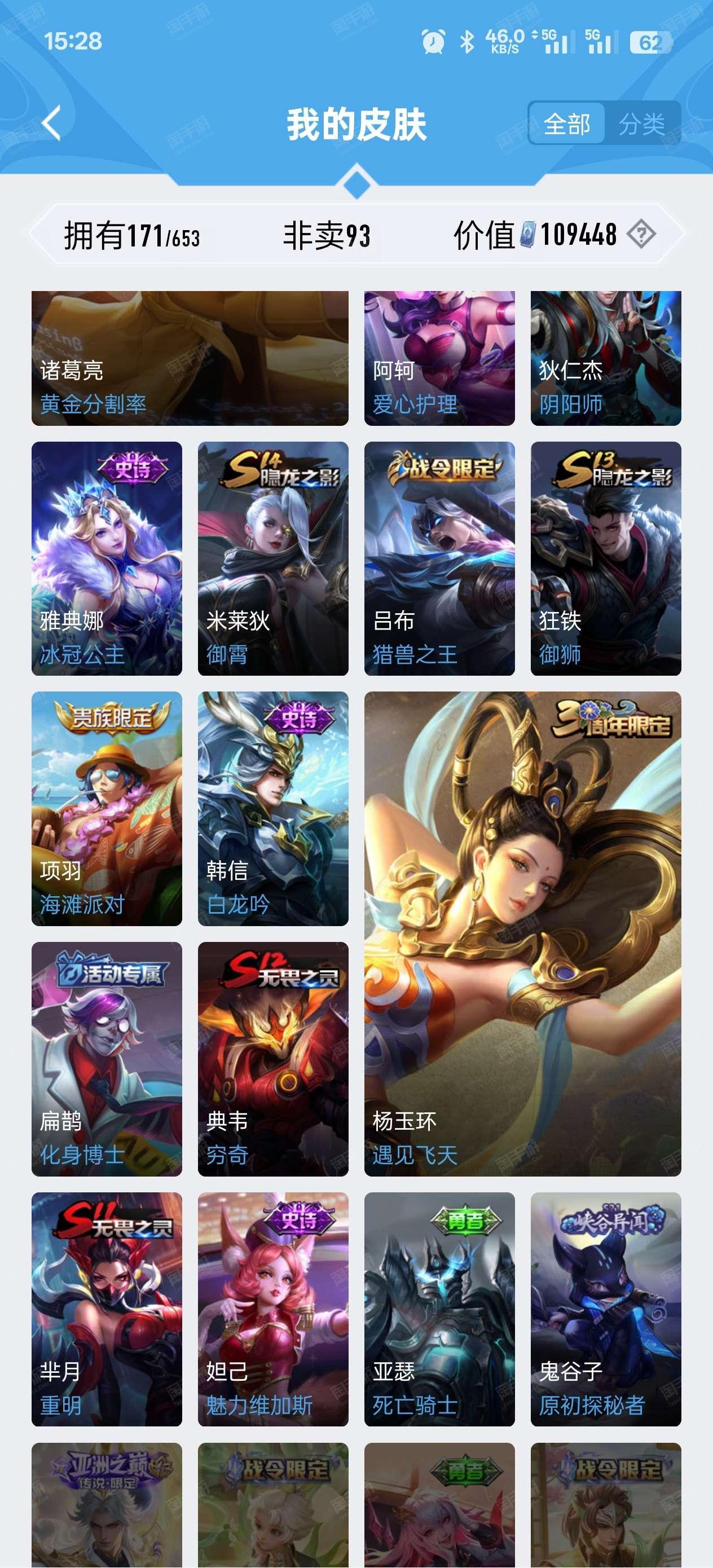
Task: Tap 扁鹊 化身博士 skin tile
Action: coord(107,1059)
